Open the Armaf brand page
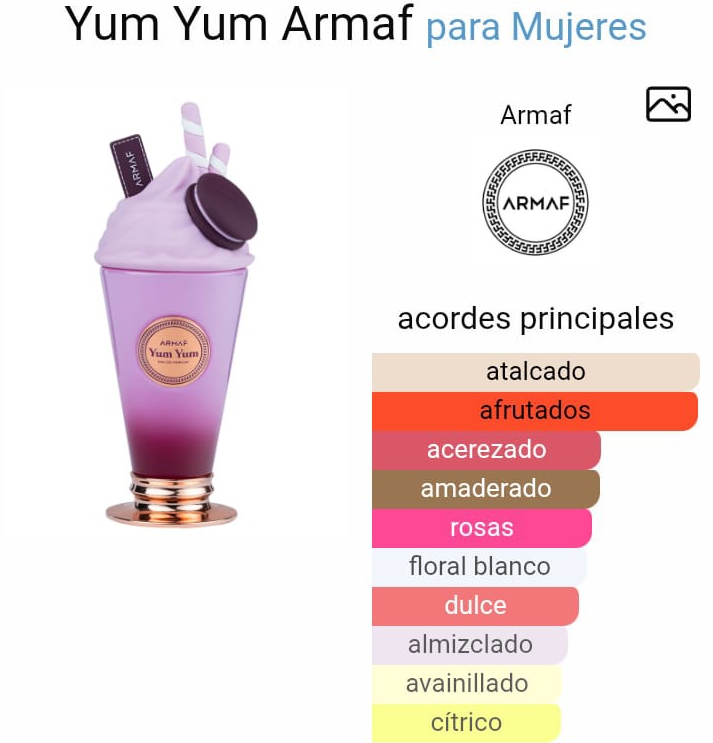Image resolution: width=713 pixels, height=743 pixels. (x=535, y=203)
